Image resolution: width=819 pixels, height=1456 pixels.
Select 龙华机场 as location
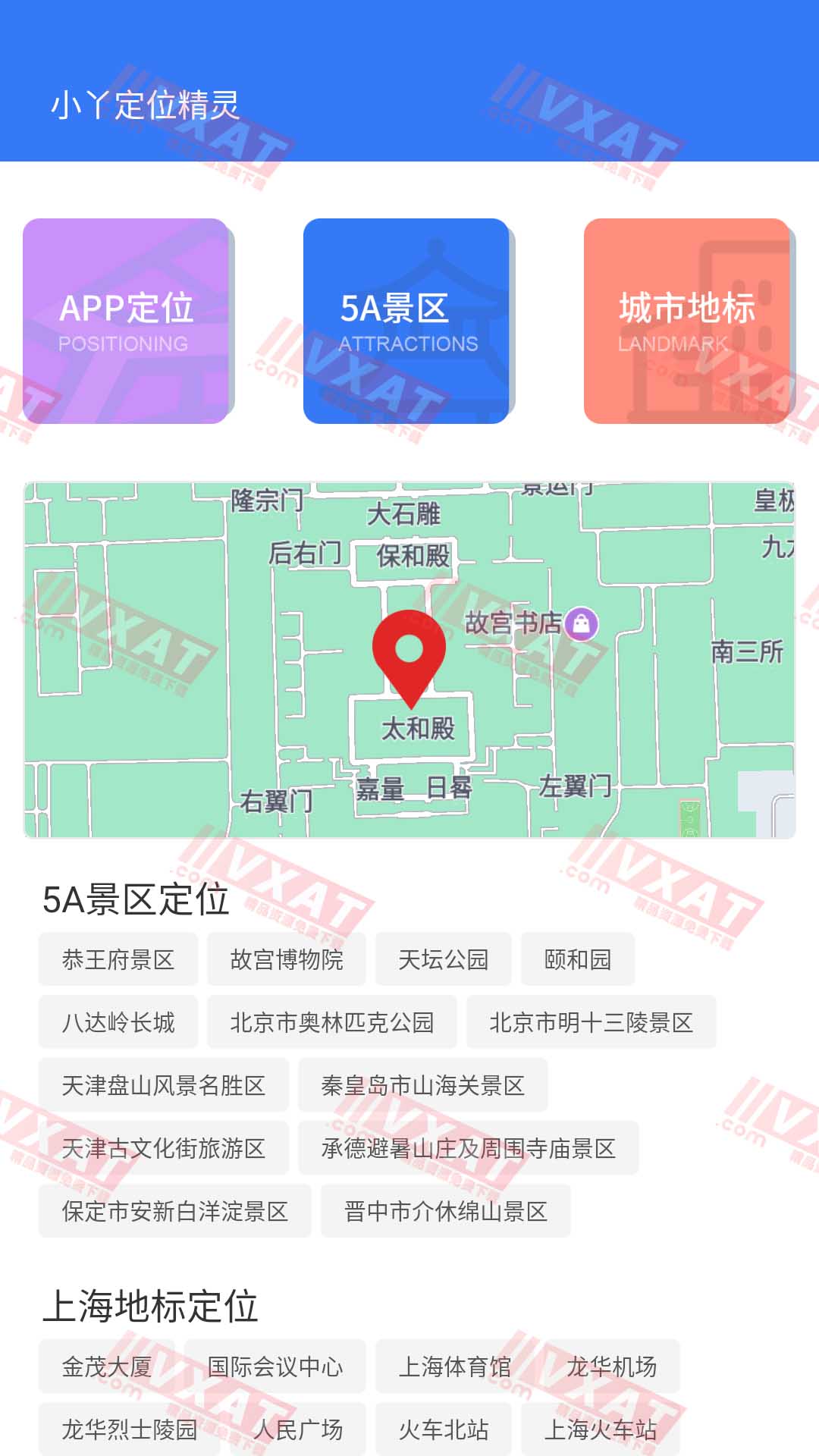pos(615,1367)
